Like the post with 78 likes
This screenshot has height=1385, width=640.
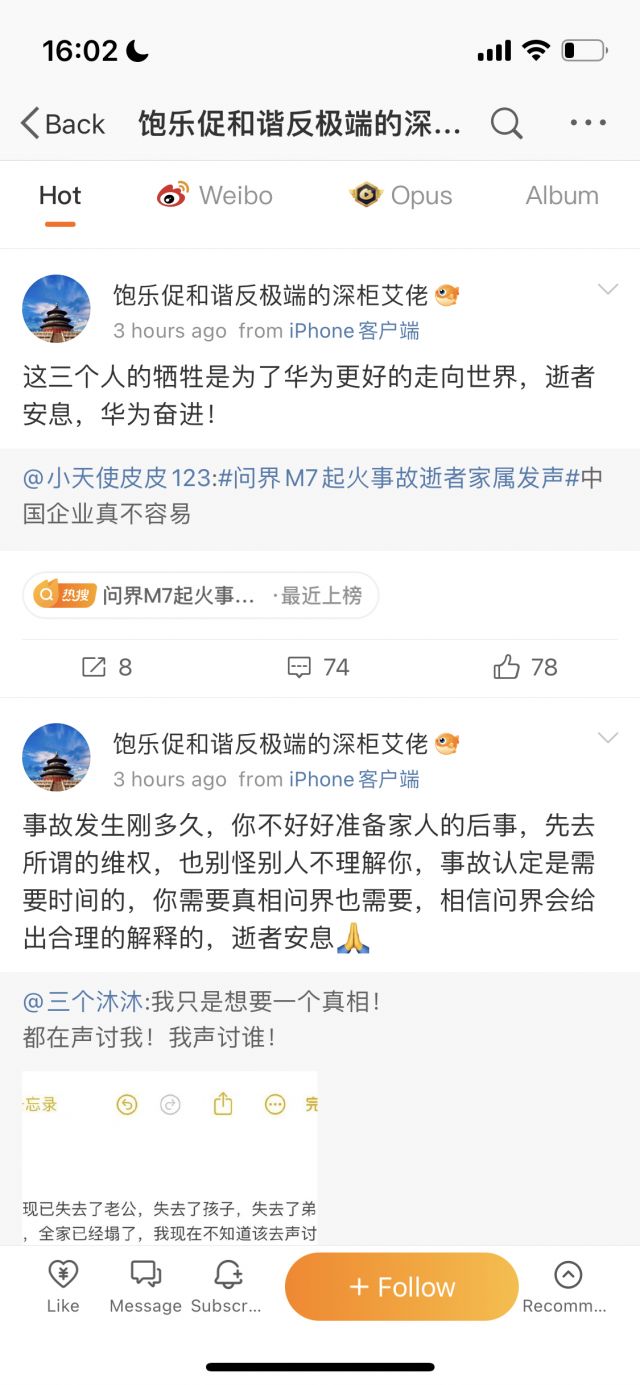coord(525,667)
